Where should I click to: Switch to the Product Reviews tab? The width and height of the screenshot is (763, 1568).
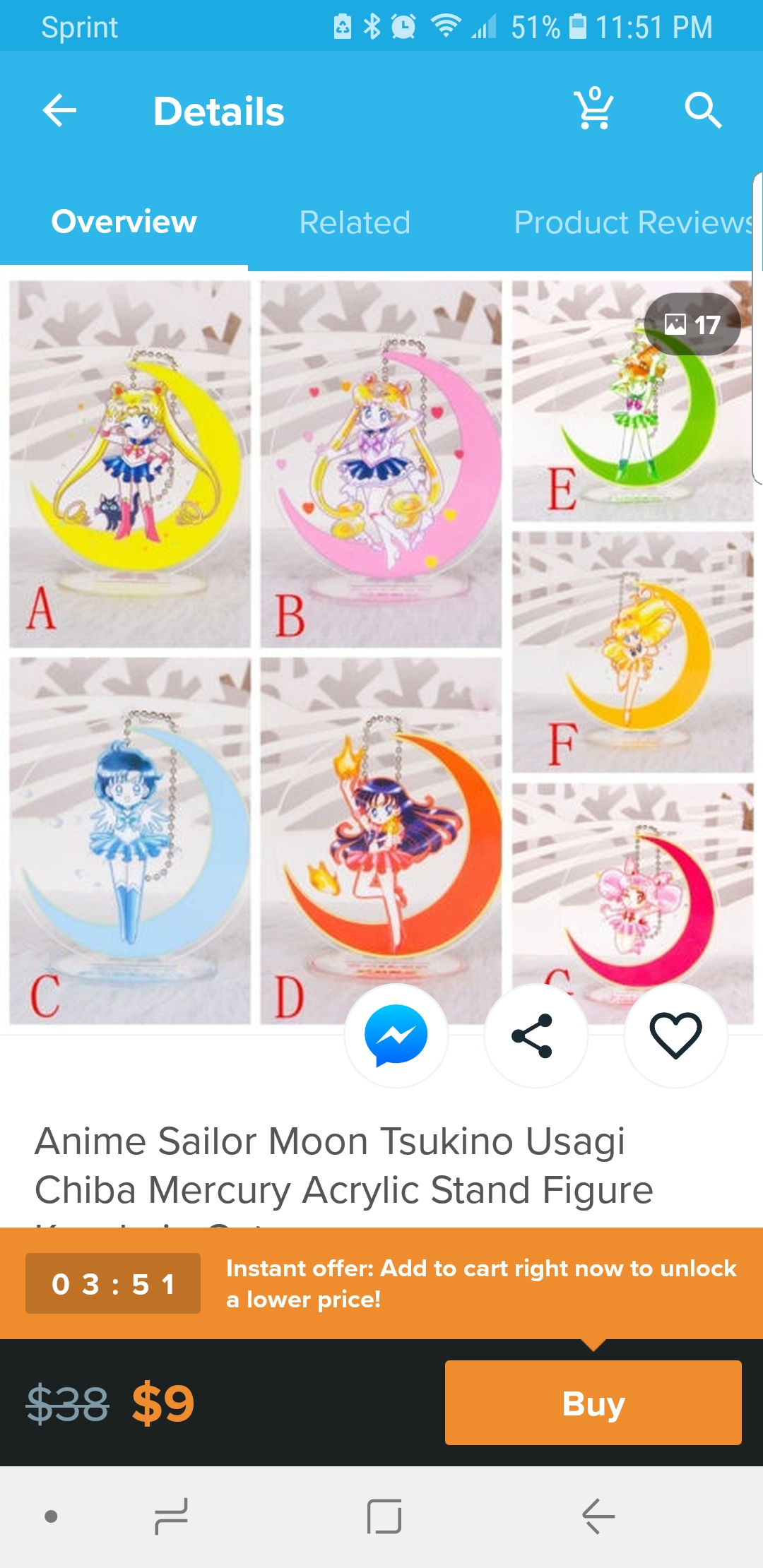pyautogui.click(x=634, y=222)
